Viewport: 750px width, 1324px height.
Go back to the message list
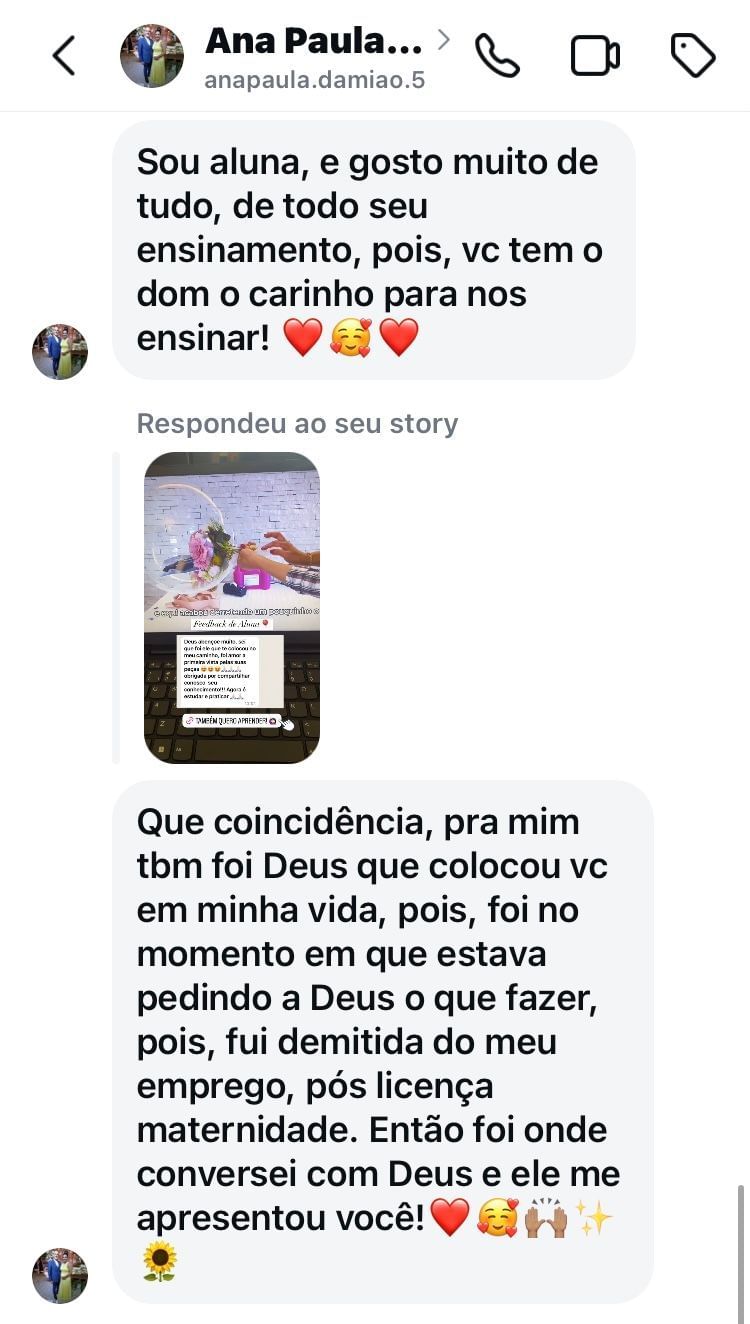[x=63, y=56]
